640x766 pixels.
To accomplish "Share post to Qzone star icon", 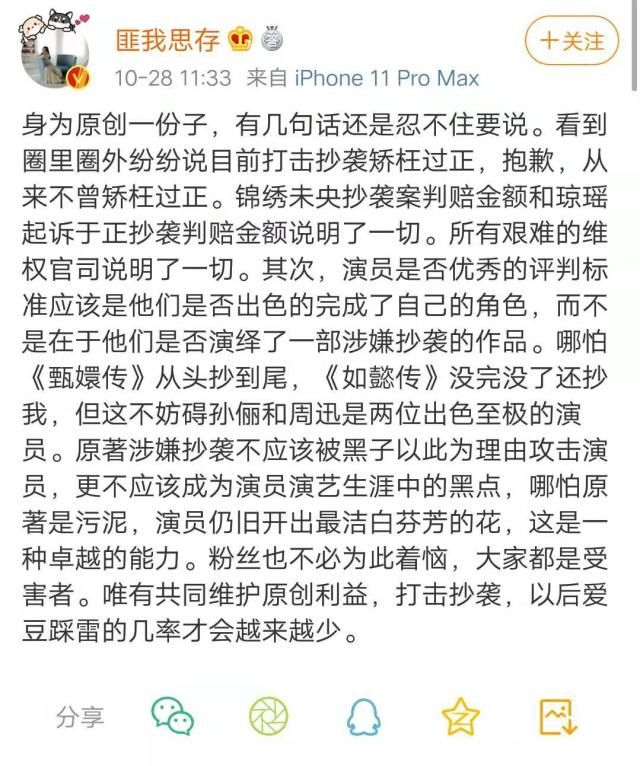I will (461, 716).
